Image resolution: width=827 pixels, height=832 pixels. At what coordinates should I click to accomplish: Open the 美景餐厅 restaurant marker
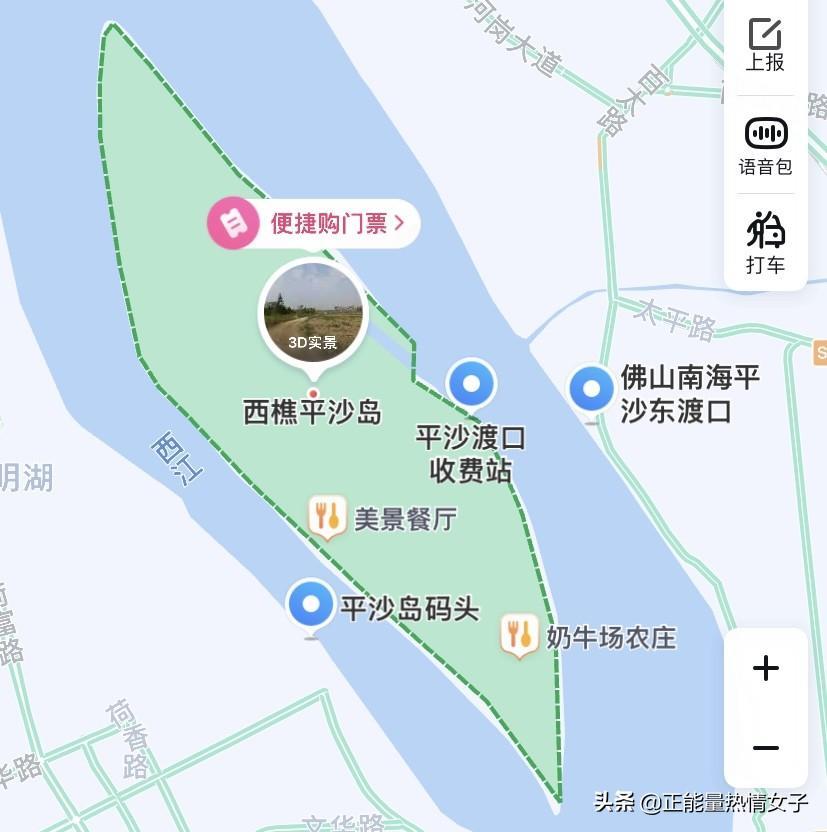pos(328,516)
